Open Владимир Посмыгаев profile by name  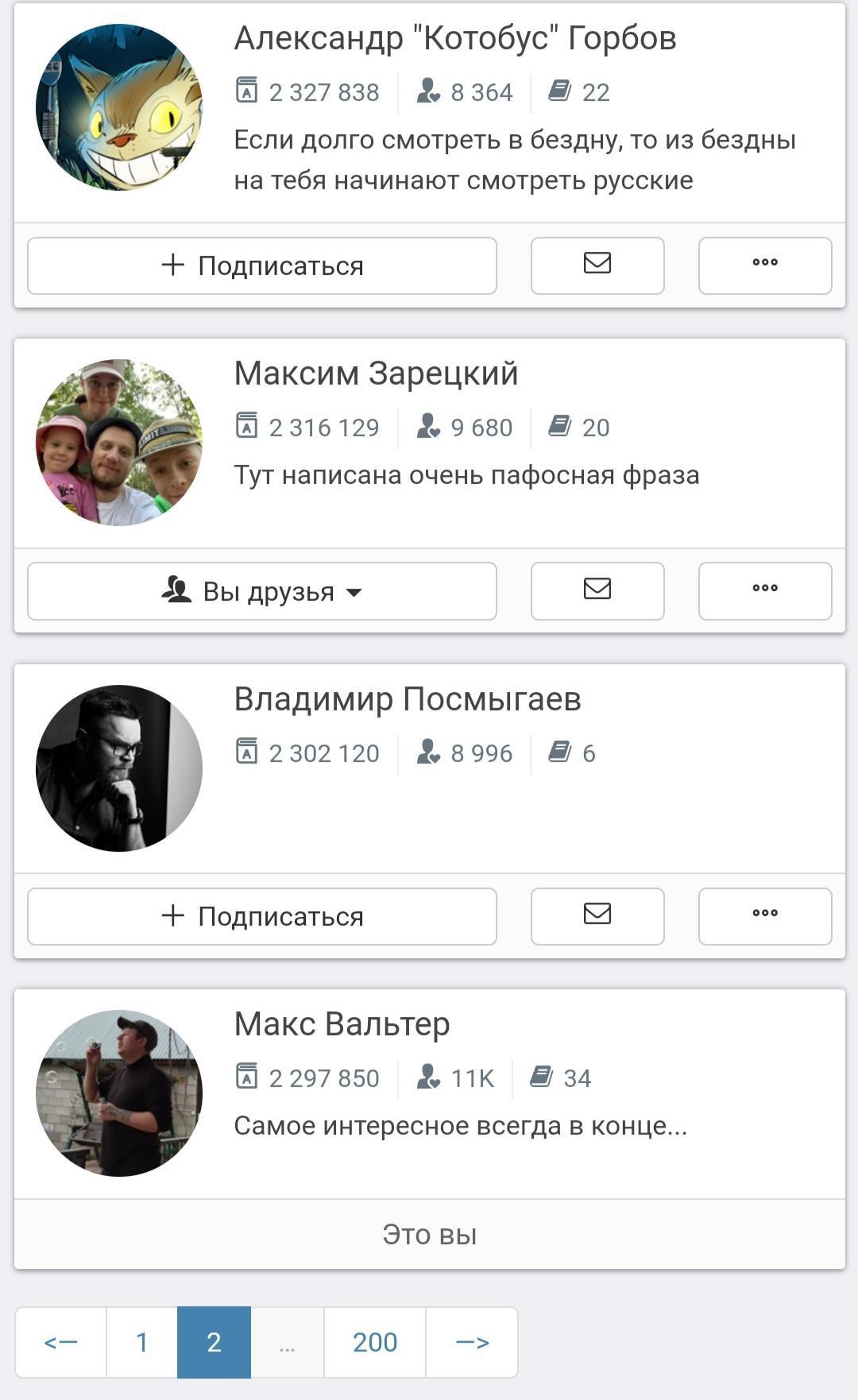pyautogui.click(x=407, y=699)
